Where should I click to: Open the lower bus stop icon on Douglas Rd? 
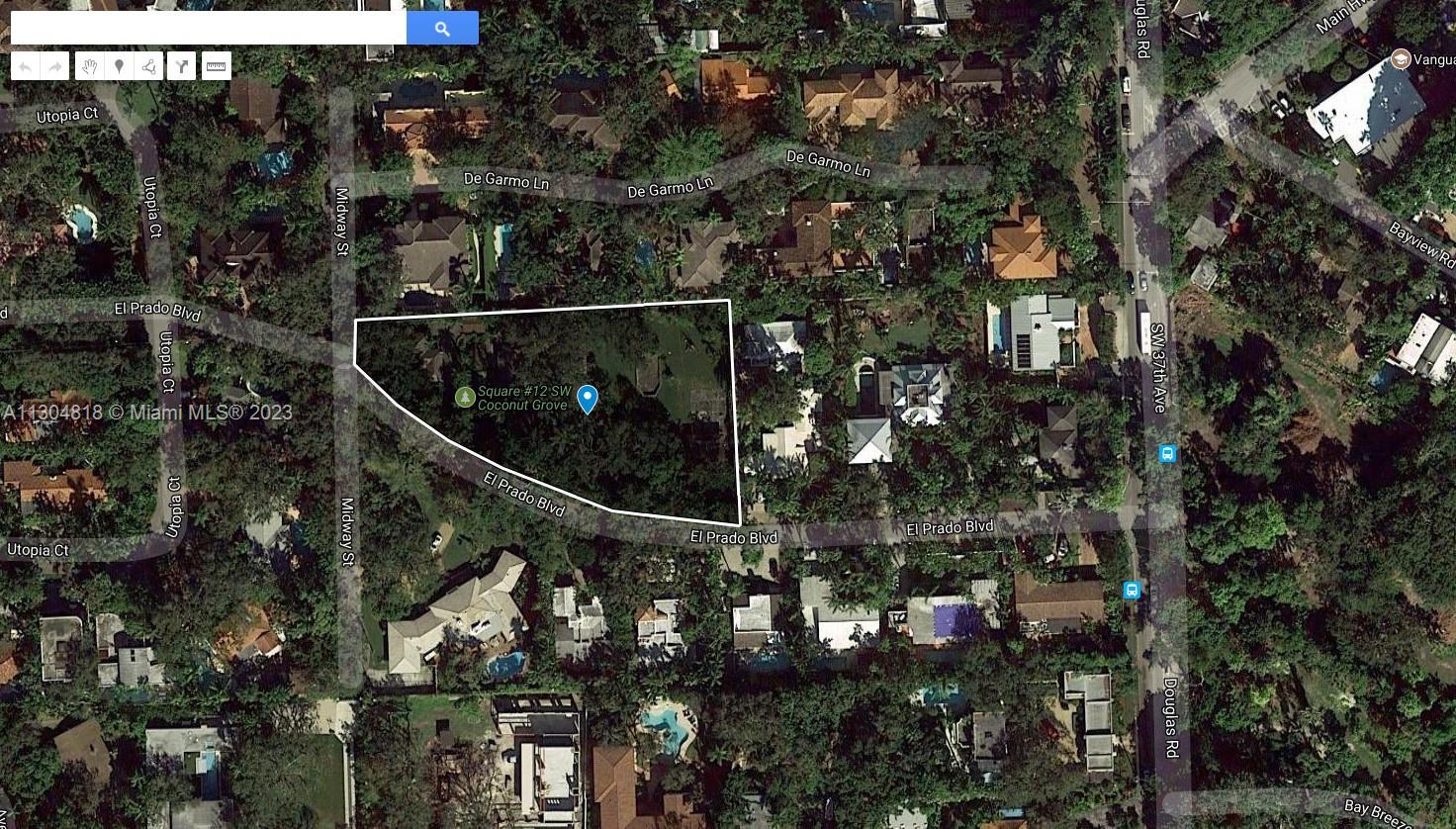pyautogui.click(x=1132, y=591)
